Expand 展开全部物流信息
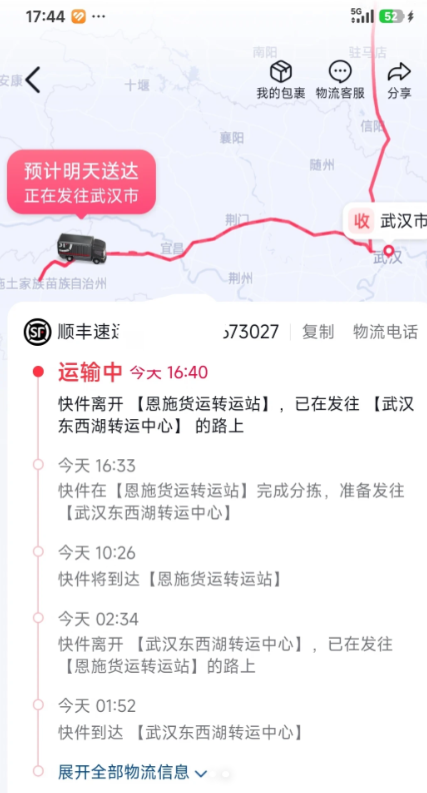 [x=133, y=772]
